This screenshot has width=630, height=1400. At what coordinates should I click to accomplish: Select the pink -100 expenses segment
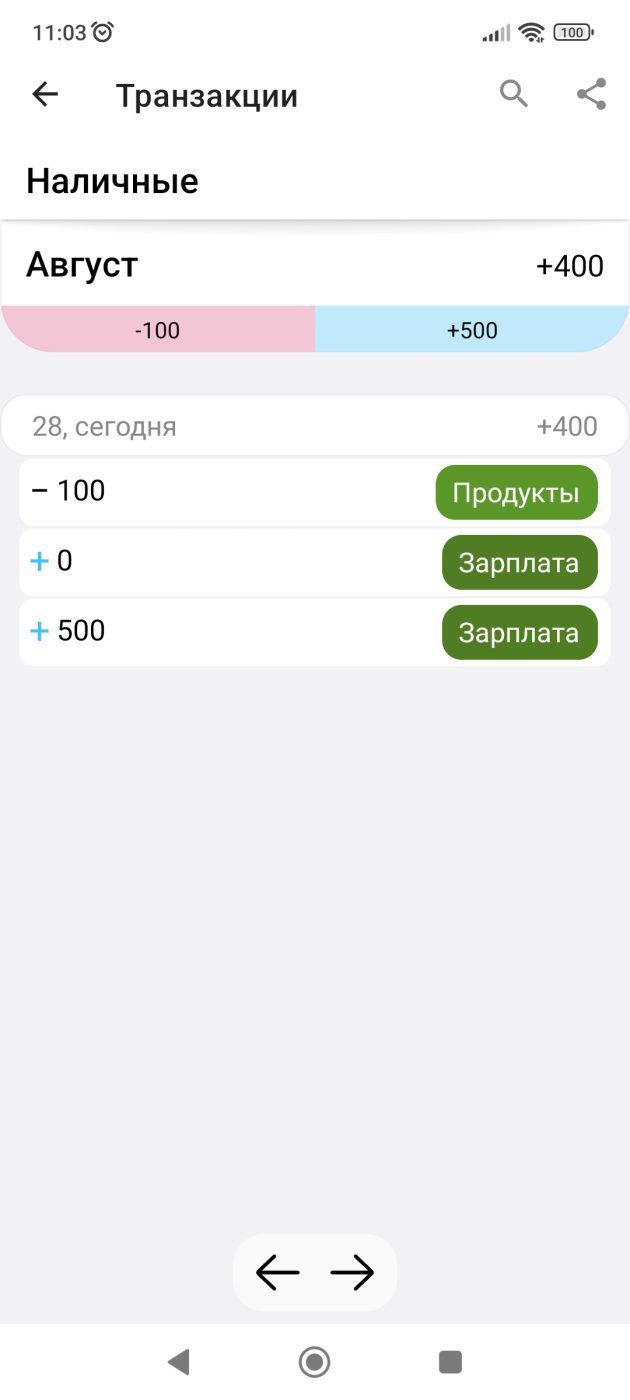point(158,330)
